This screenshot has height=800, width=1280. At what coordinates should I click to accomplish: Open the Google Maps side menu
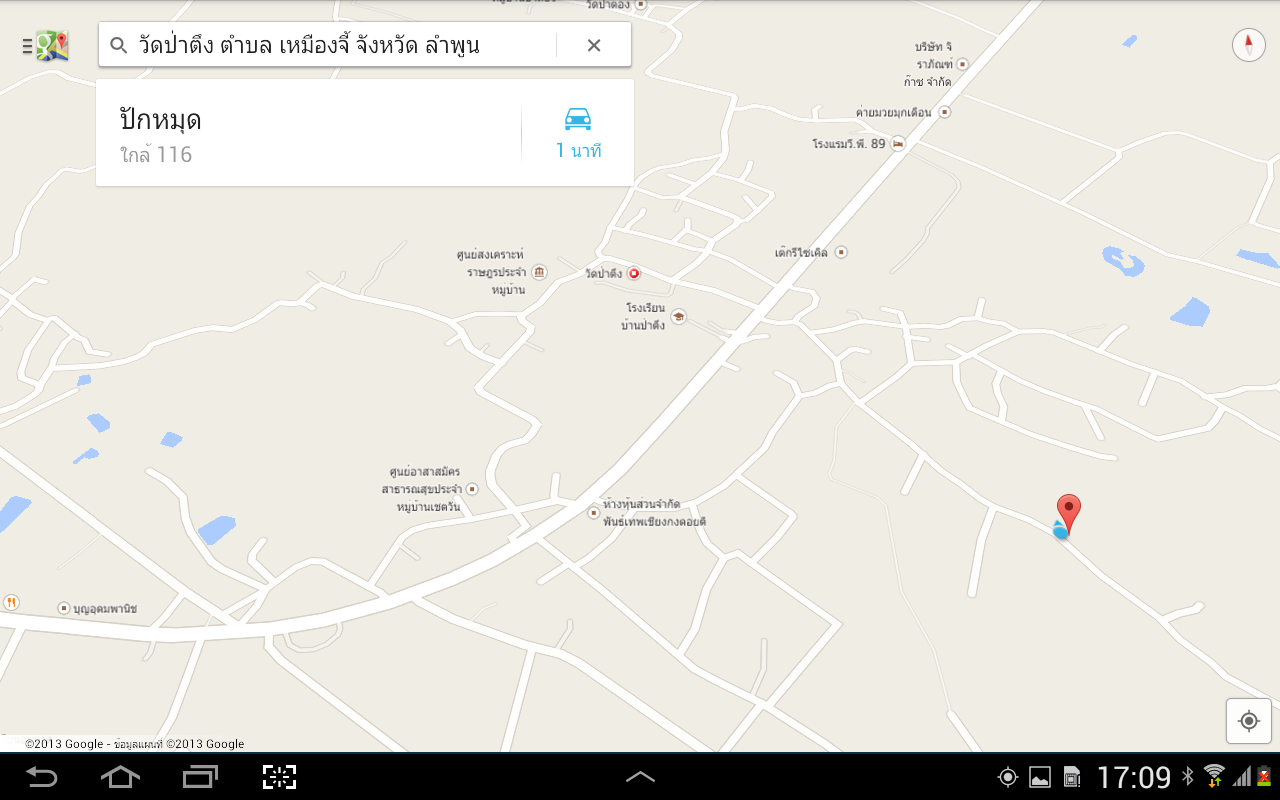(x=44, y=46)
